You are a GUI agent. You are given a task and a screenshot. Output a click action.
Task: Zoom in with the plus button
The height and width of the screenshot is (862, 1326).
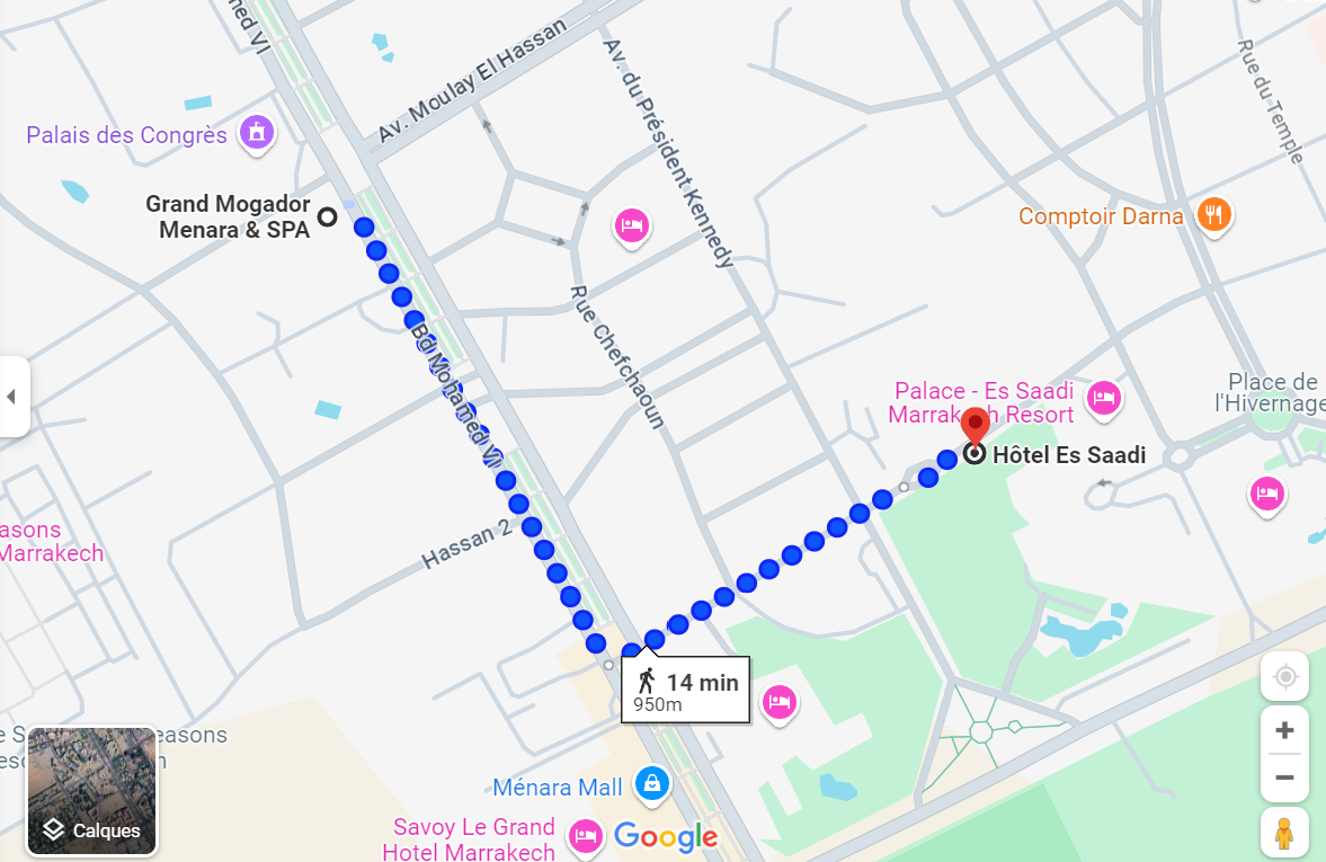(x=1284, y=731)
